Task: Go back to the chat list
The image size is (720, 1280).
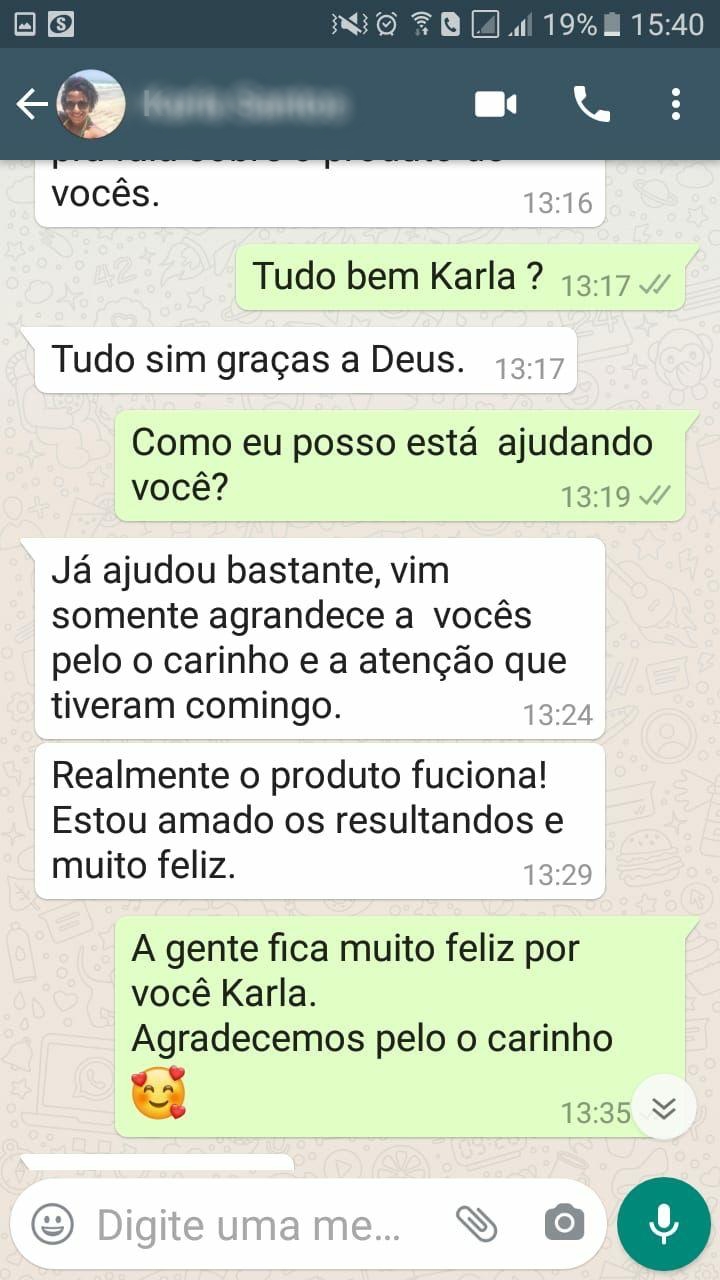Action: tap(31, 104)
